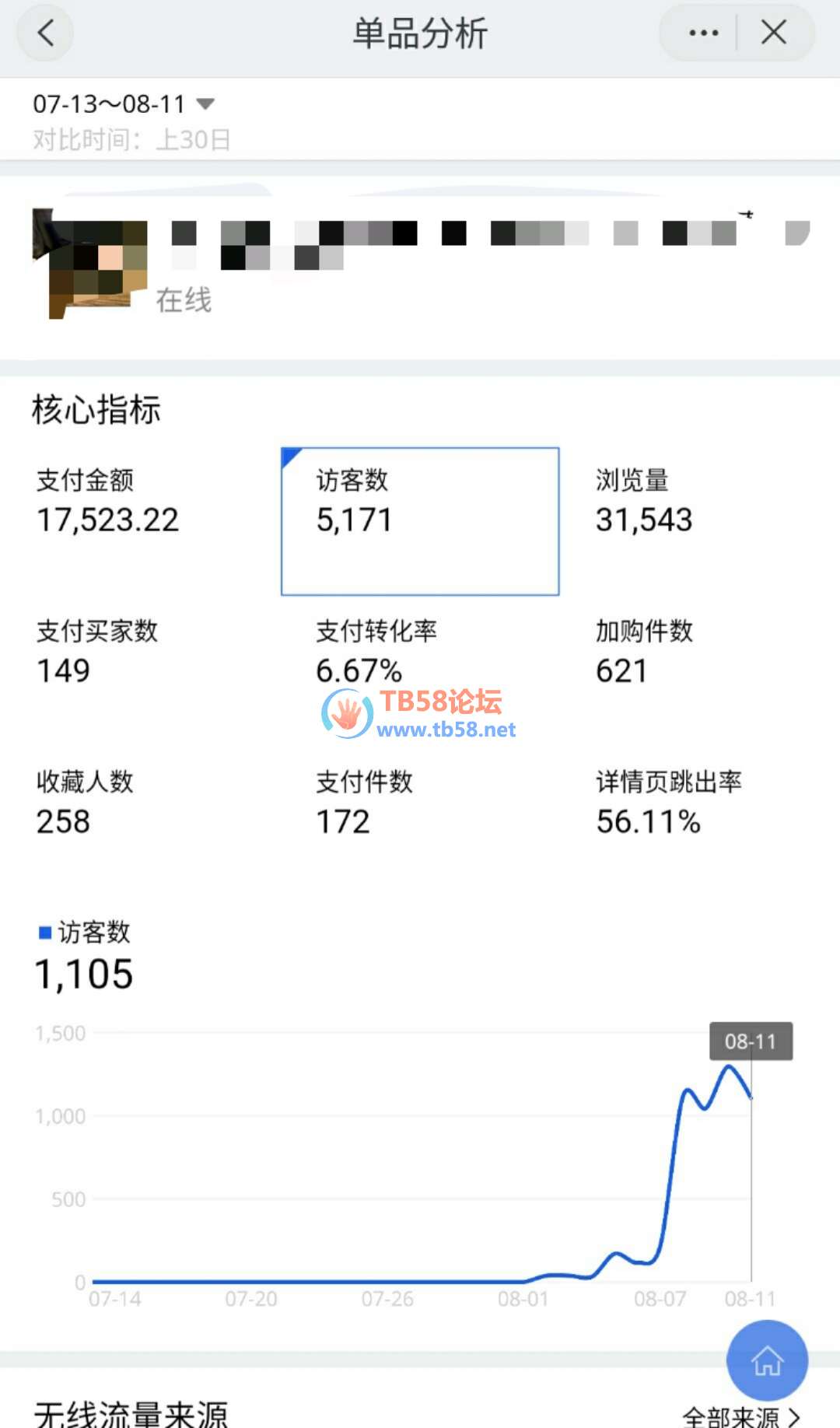Open the product item at the top
The width and height of the screenshot is (840, 1428).
tap(420, 264)
